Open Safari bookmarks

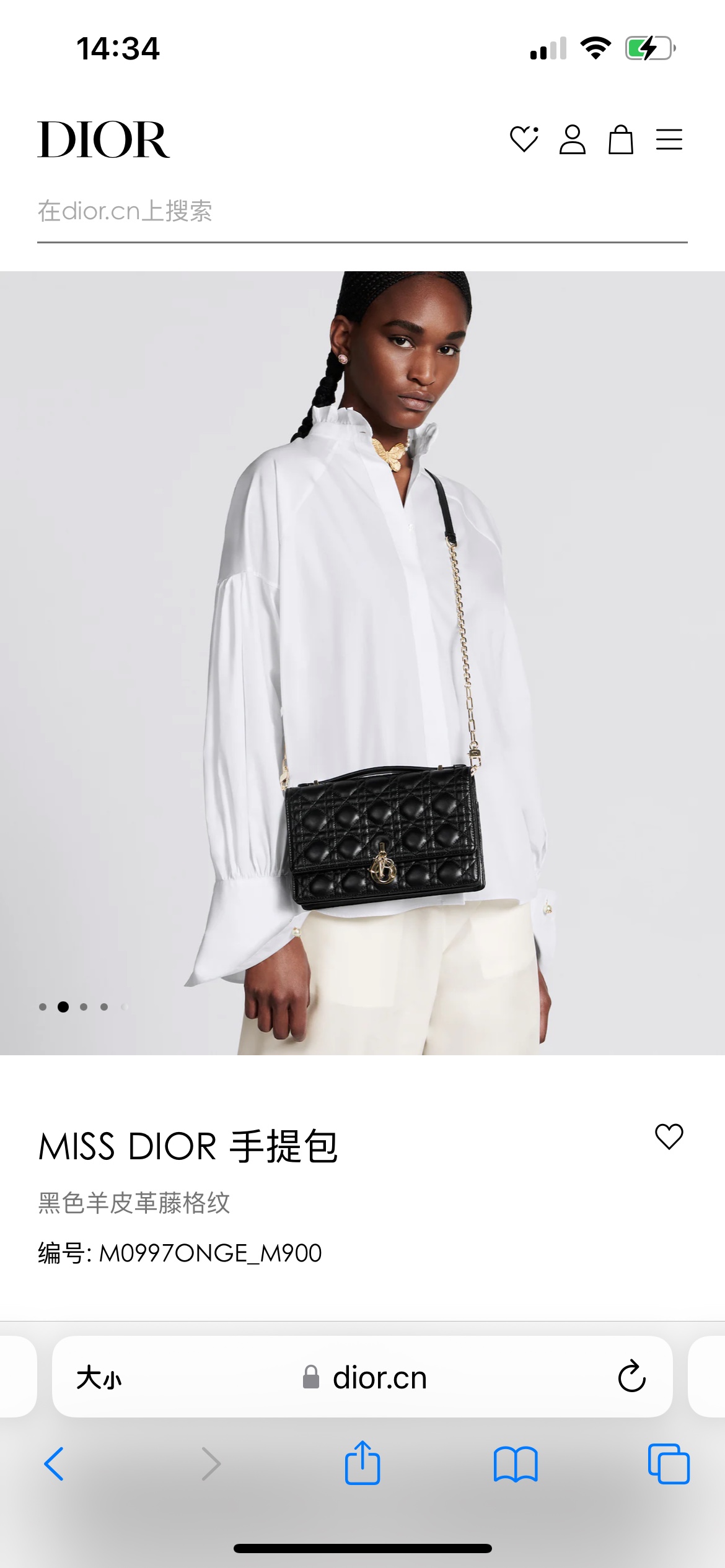tap(516, 1465)
